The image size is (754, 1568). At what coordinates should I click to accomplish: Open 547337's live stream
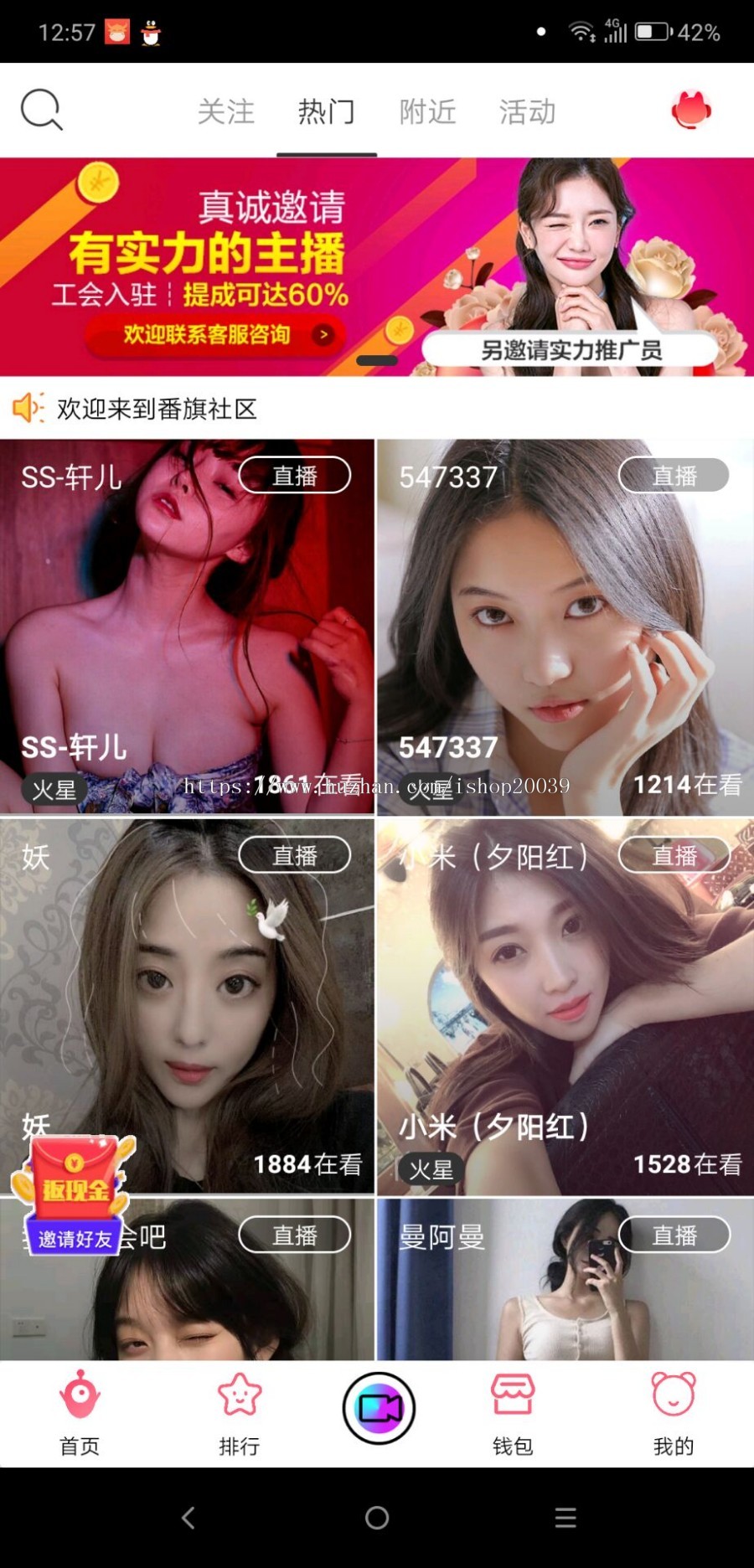click(x=565, y=627)
